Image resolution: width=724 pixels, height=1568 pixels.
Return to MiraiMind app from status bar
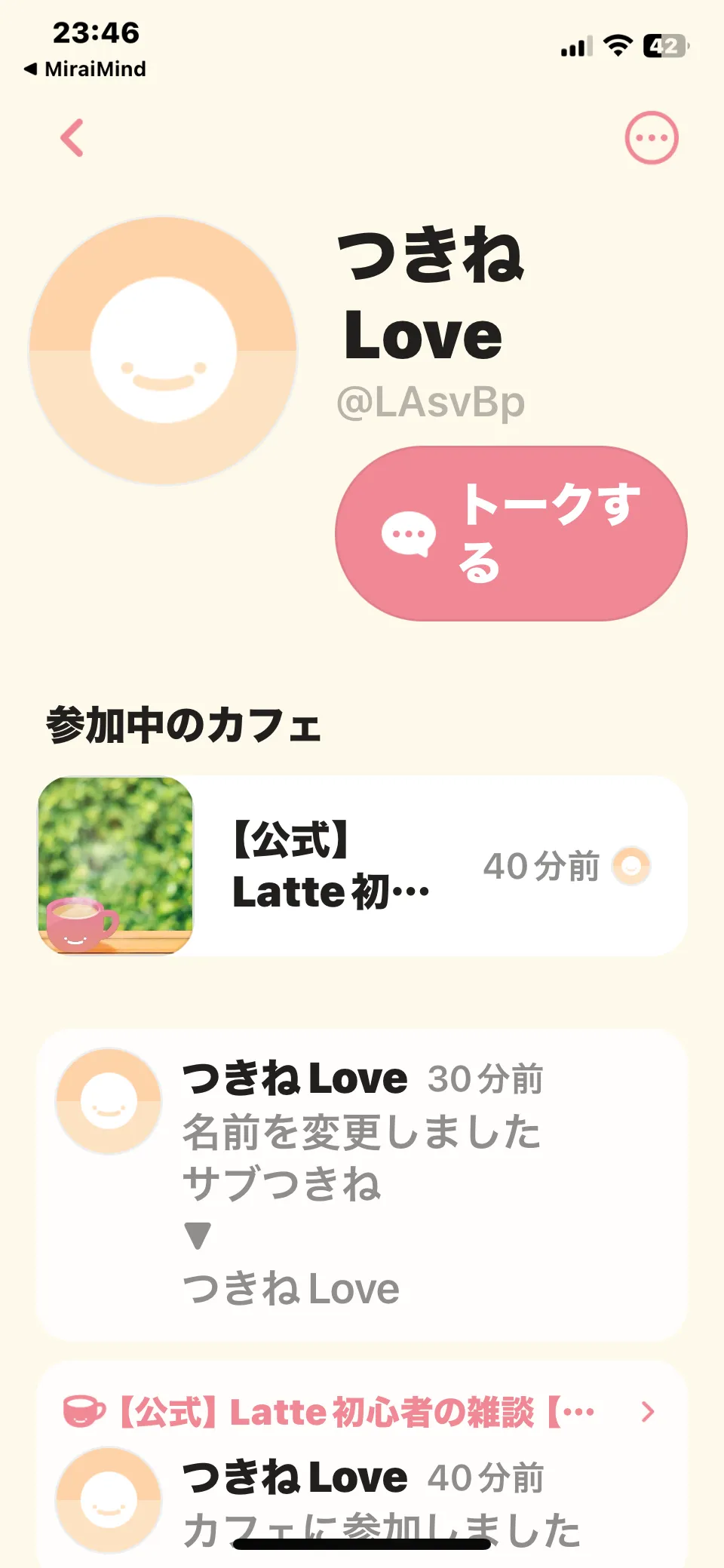[84, 69]
